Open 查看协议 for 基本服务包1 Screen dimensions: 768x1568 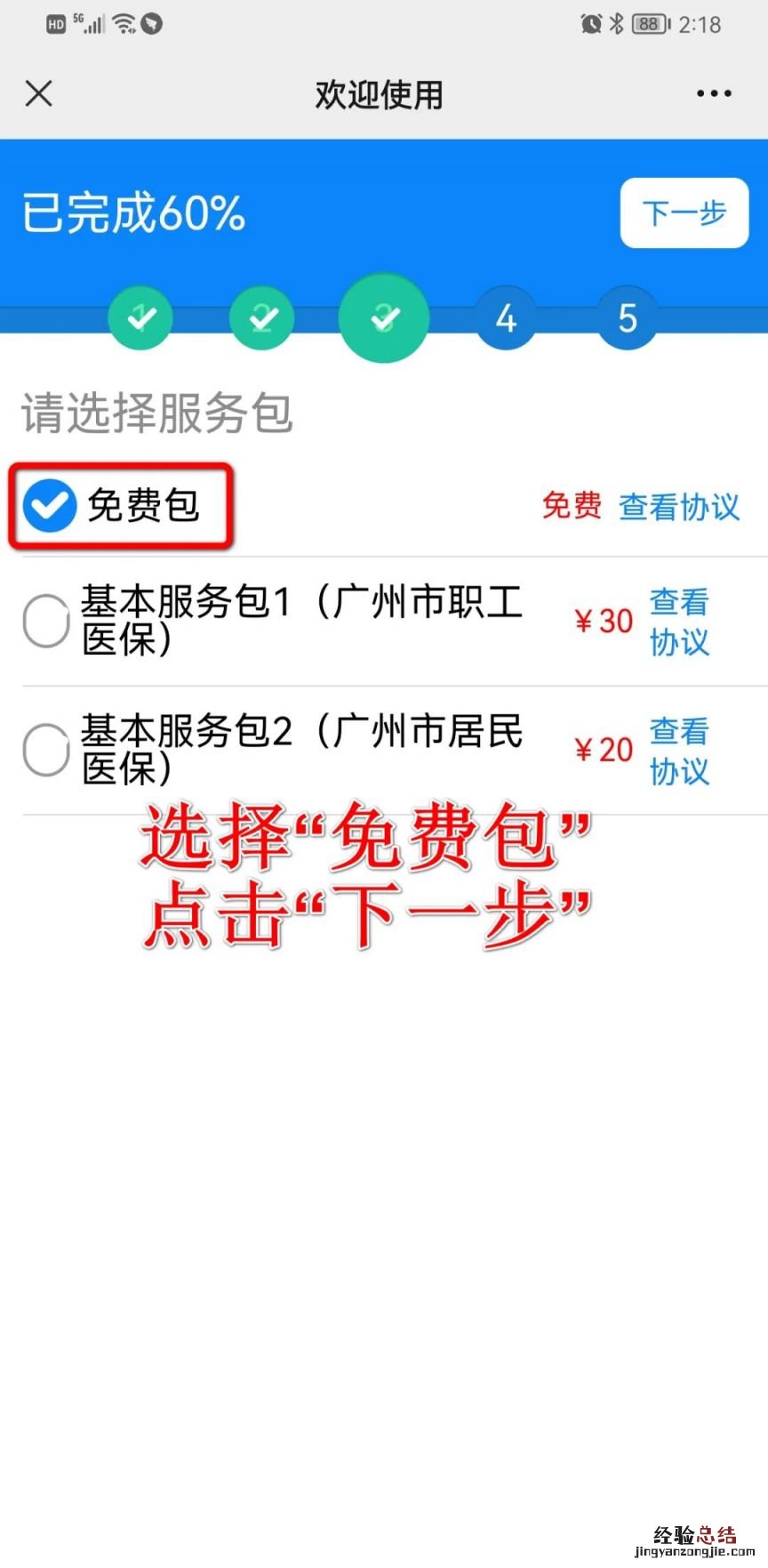(679, 621)
